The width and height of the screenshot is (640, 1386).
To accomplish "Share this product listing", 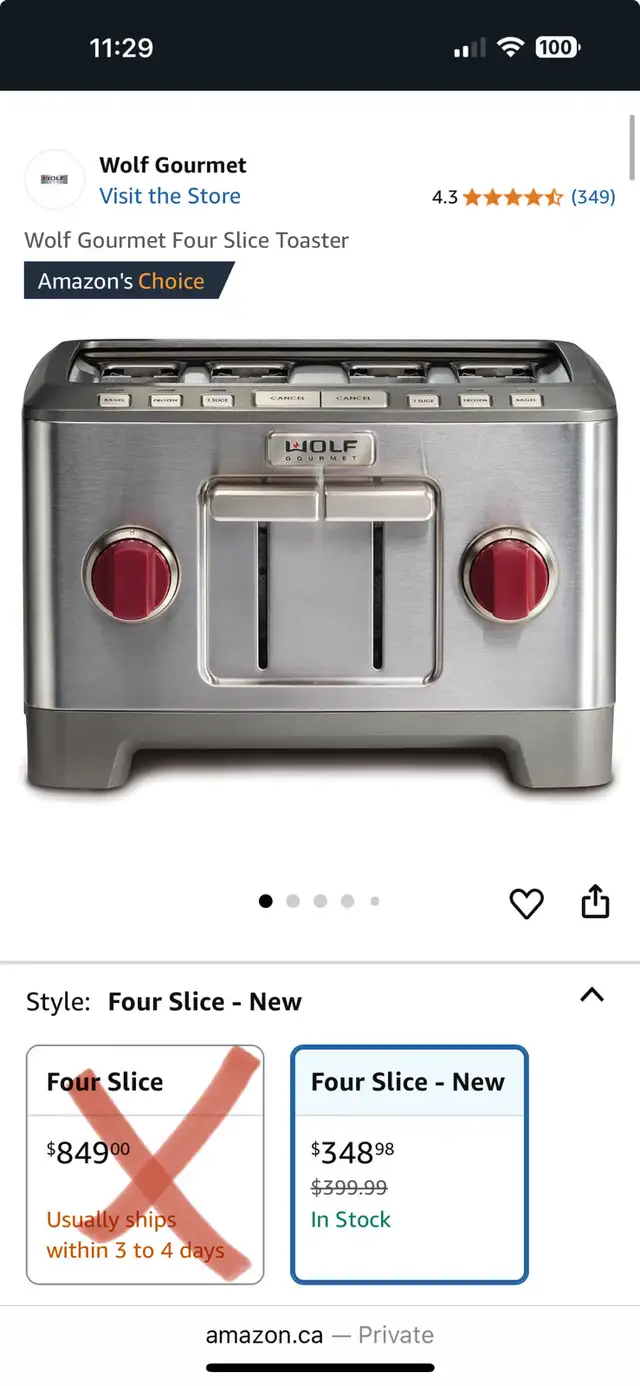I will pyautogui.click(x=595, y=901).
